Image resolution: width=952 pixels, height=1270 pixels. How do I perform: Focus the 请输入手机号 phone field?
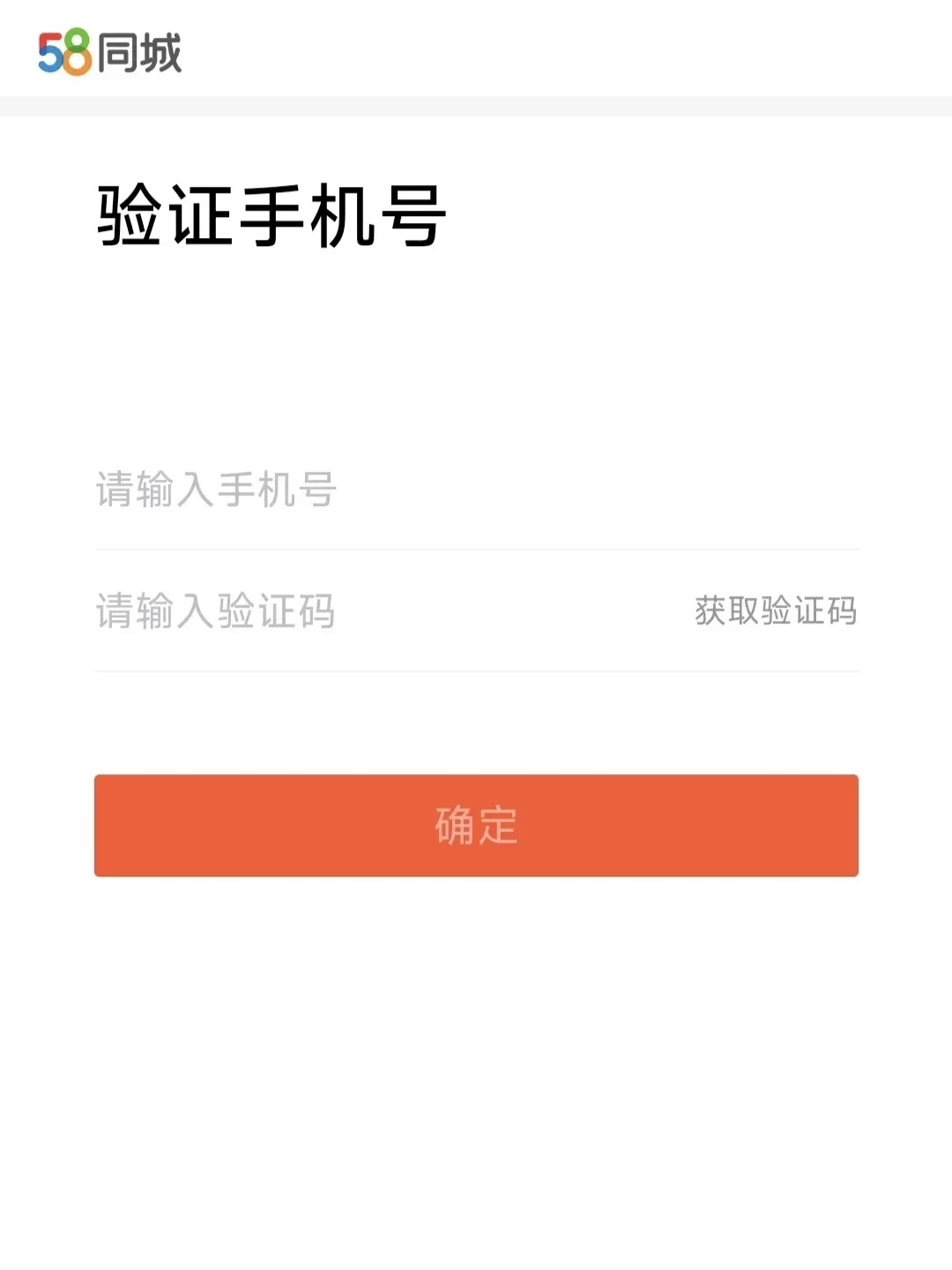tap(353, 492)
